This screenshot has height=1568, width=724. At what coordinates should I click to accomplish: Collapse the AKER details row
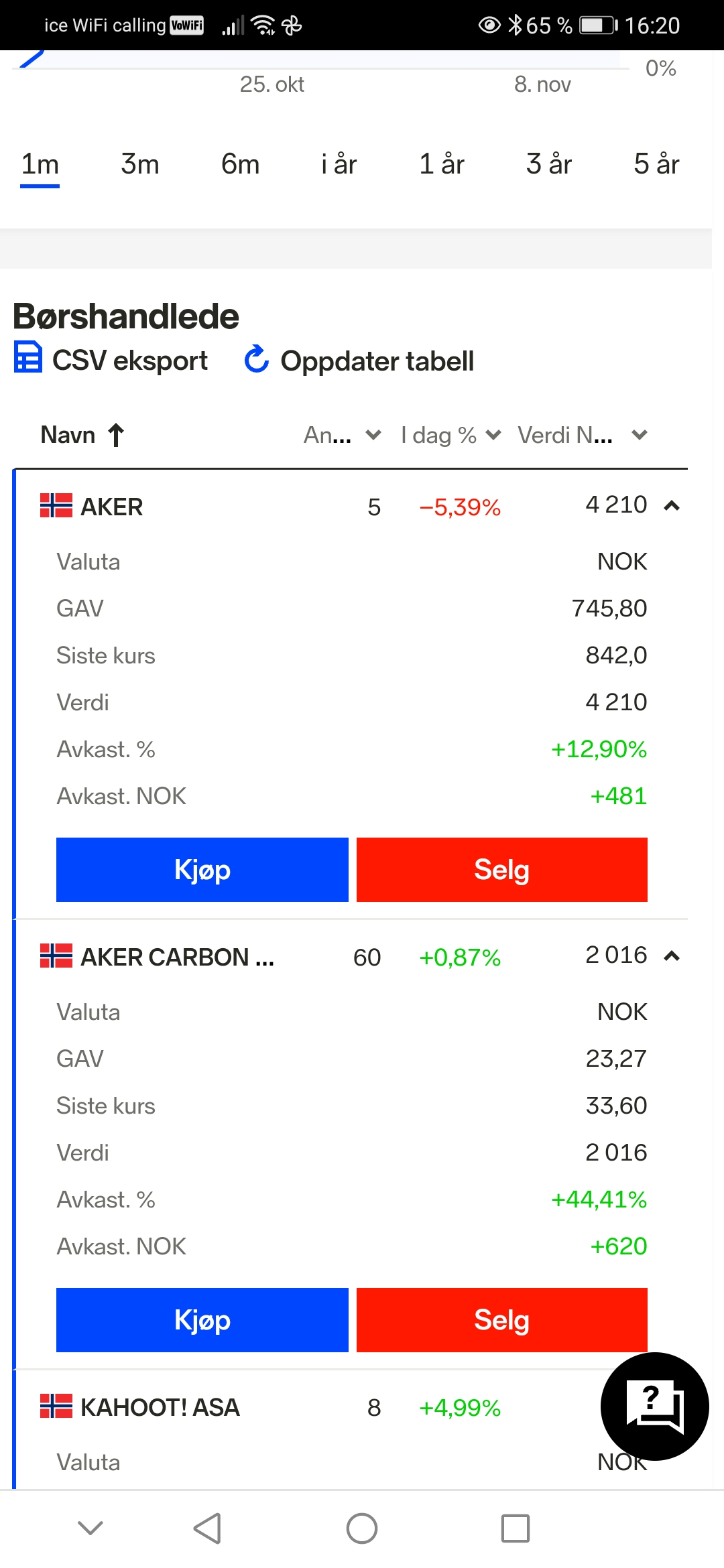[x=672, y=506]
